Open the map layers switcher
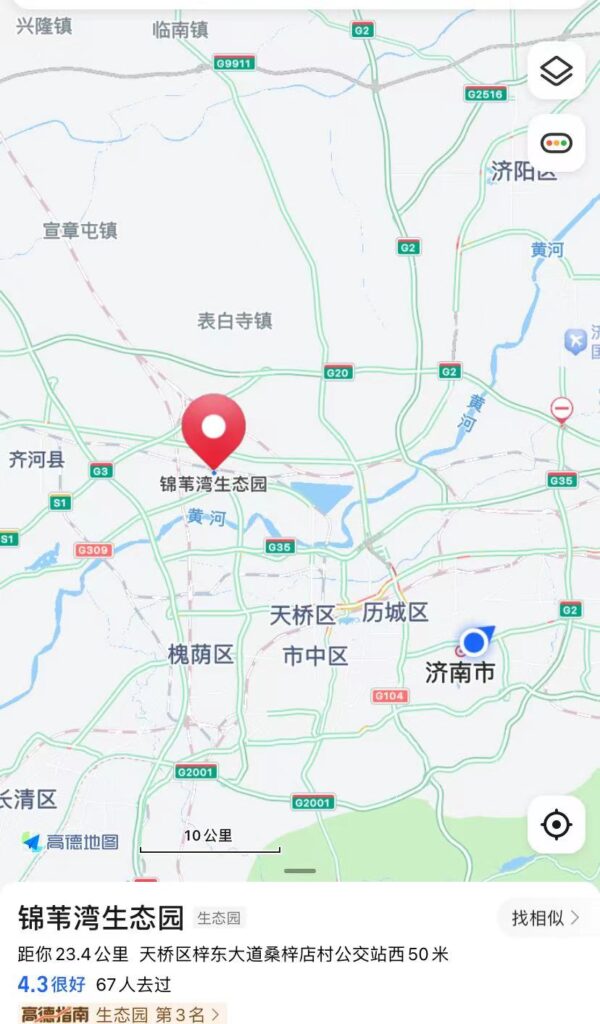This screenshot has width=600, height=1024. click(x=556, y=71)
